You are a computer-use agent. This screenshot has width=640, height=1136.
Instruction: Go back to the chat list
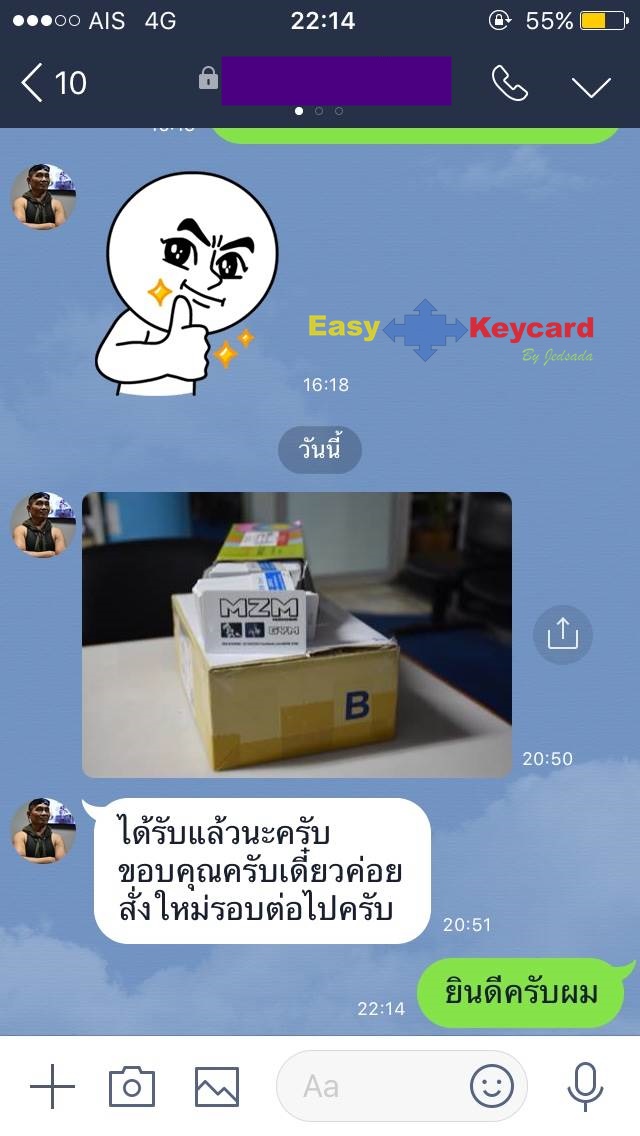point(52,82)
